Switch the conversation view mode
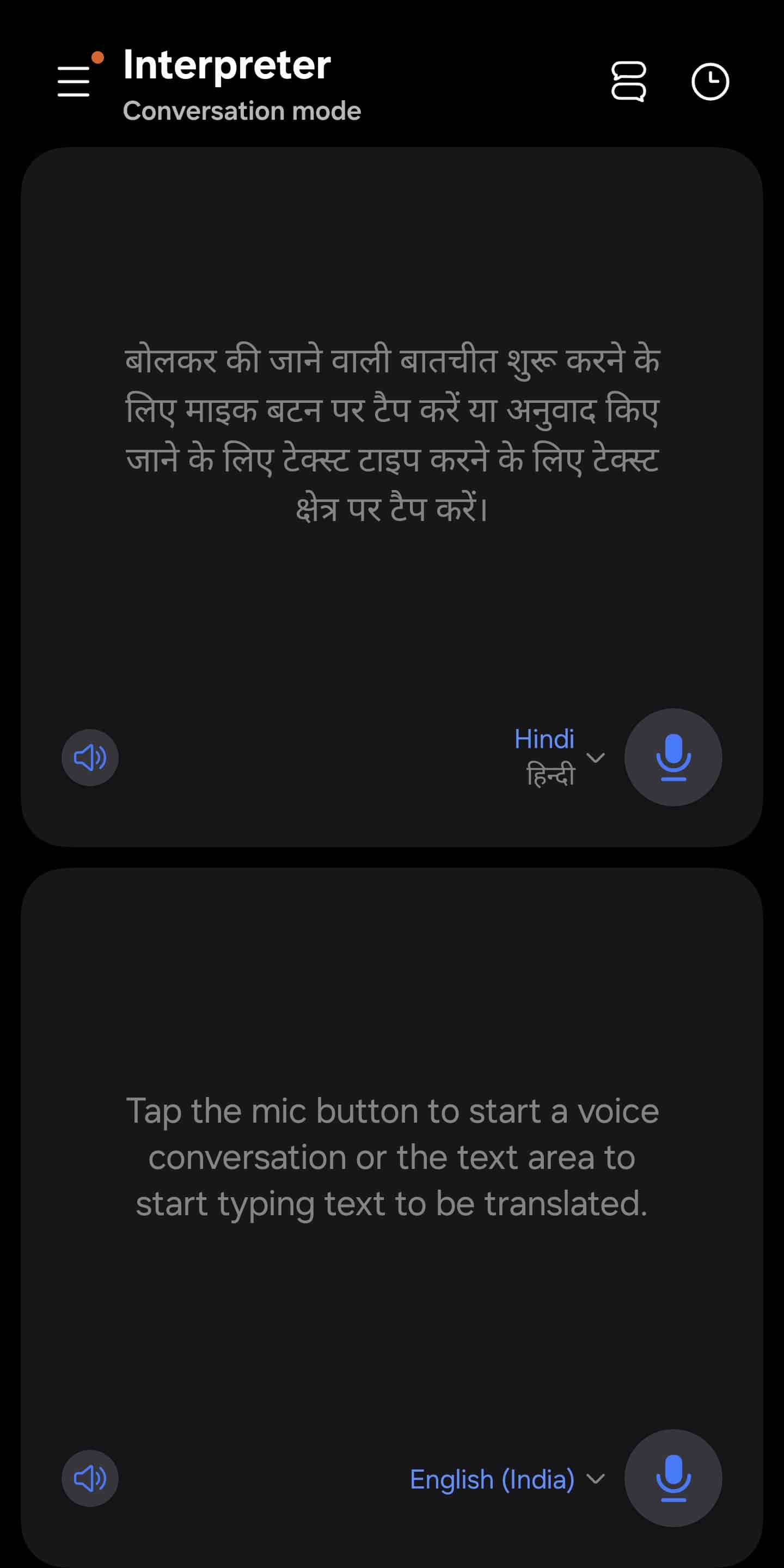 pos(628,81)
